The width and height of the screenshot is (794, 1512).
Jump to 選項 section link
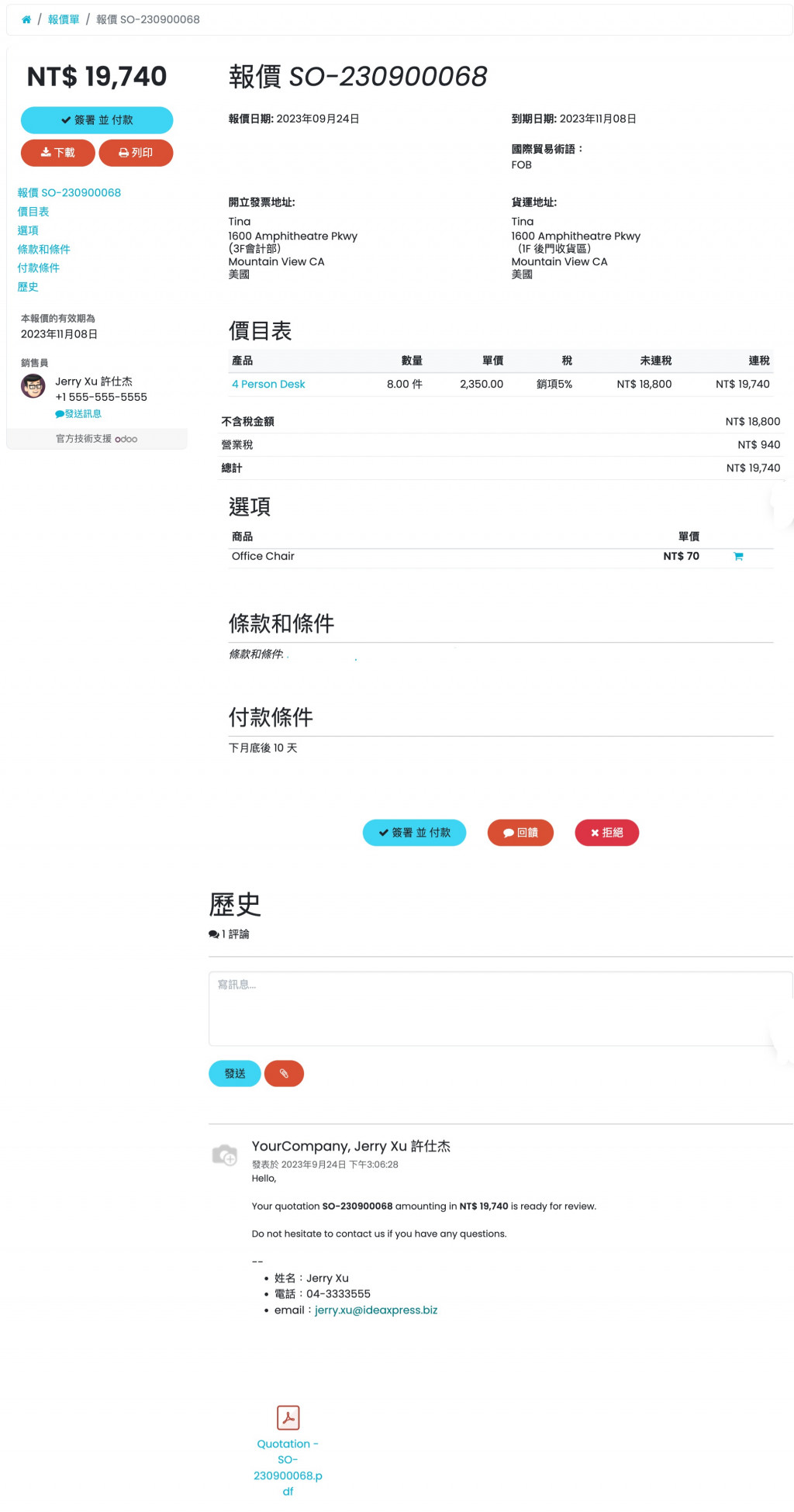coord(28,230)
